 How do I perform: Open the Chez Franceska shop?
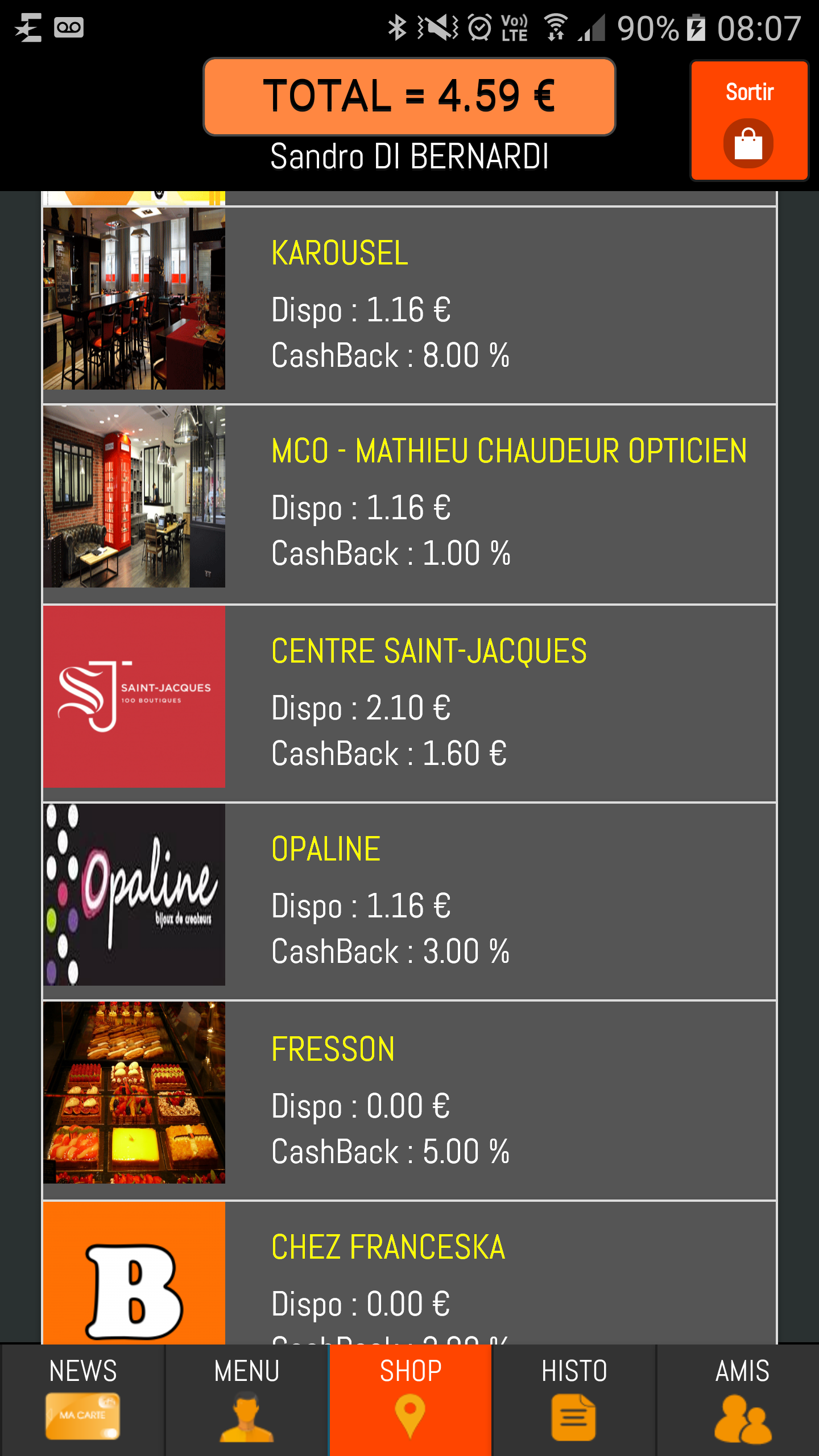pos(409,1274)
